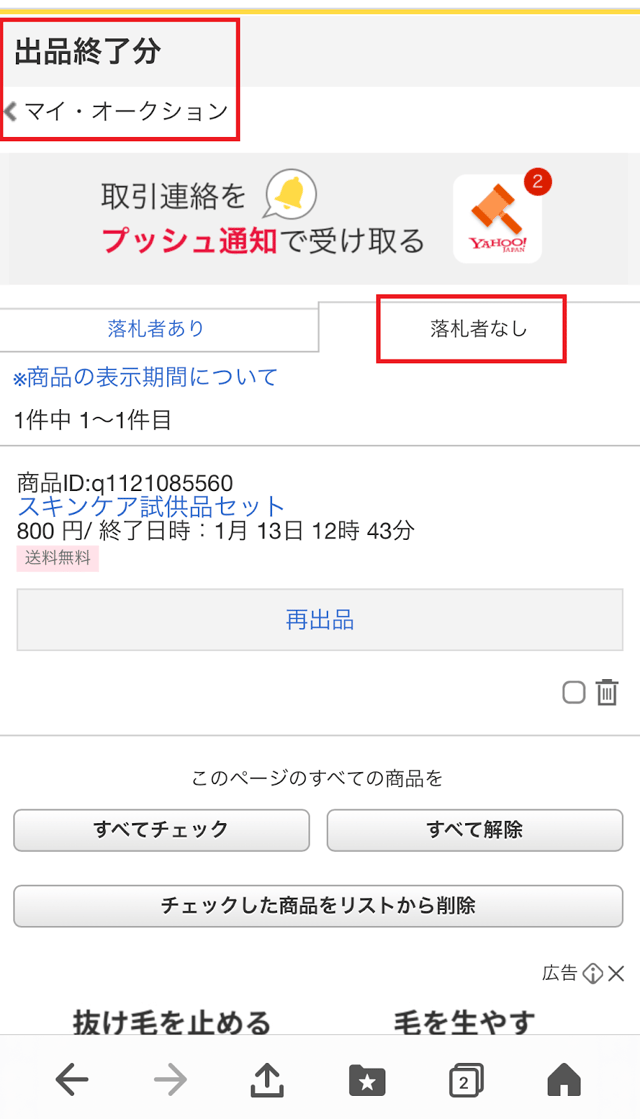Go to the browser home
The height and width of the screenshot is (1119, 640).
tap(564, 1079)
